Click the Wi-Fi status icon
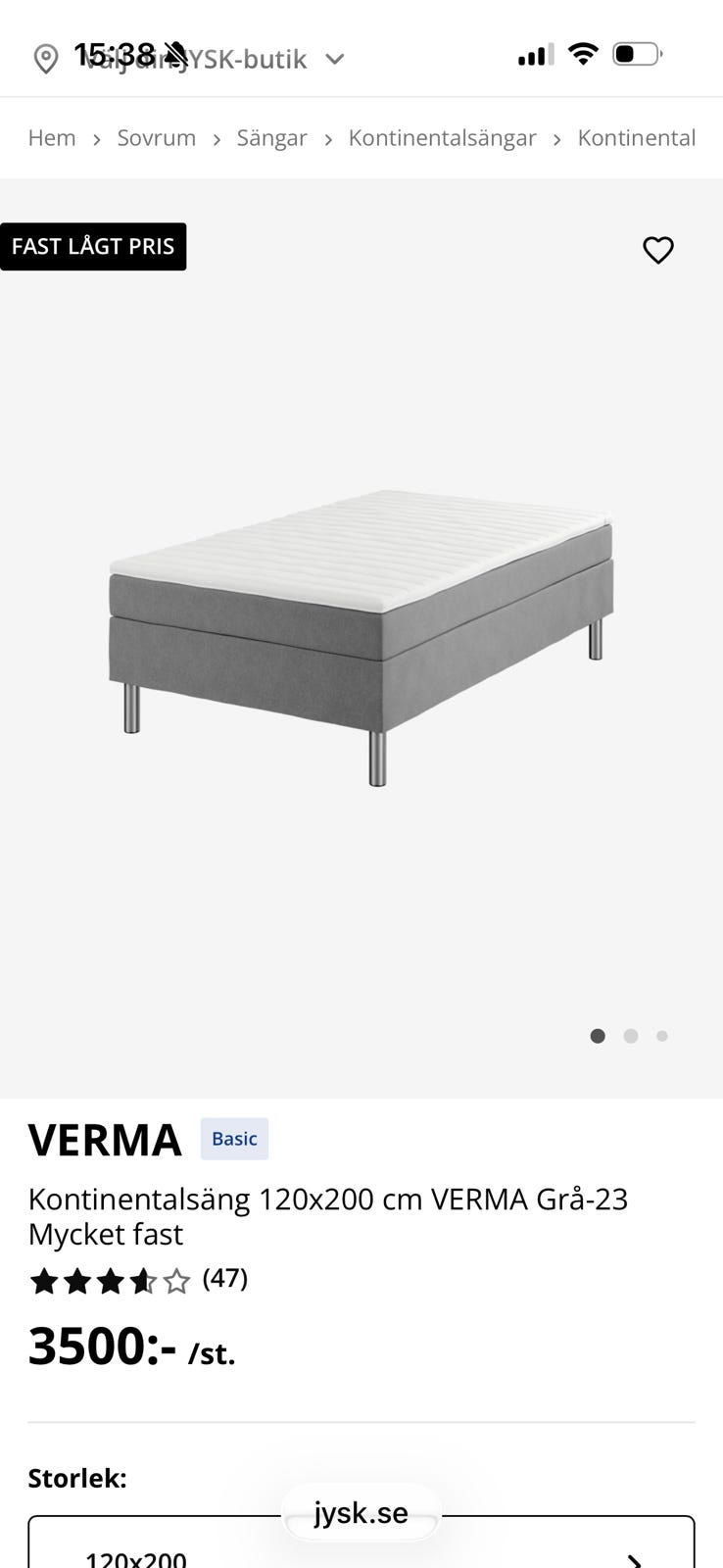The image size is (723, 1568). [583, 56]
